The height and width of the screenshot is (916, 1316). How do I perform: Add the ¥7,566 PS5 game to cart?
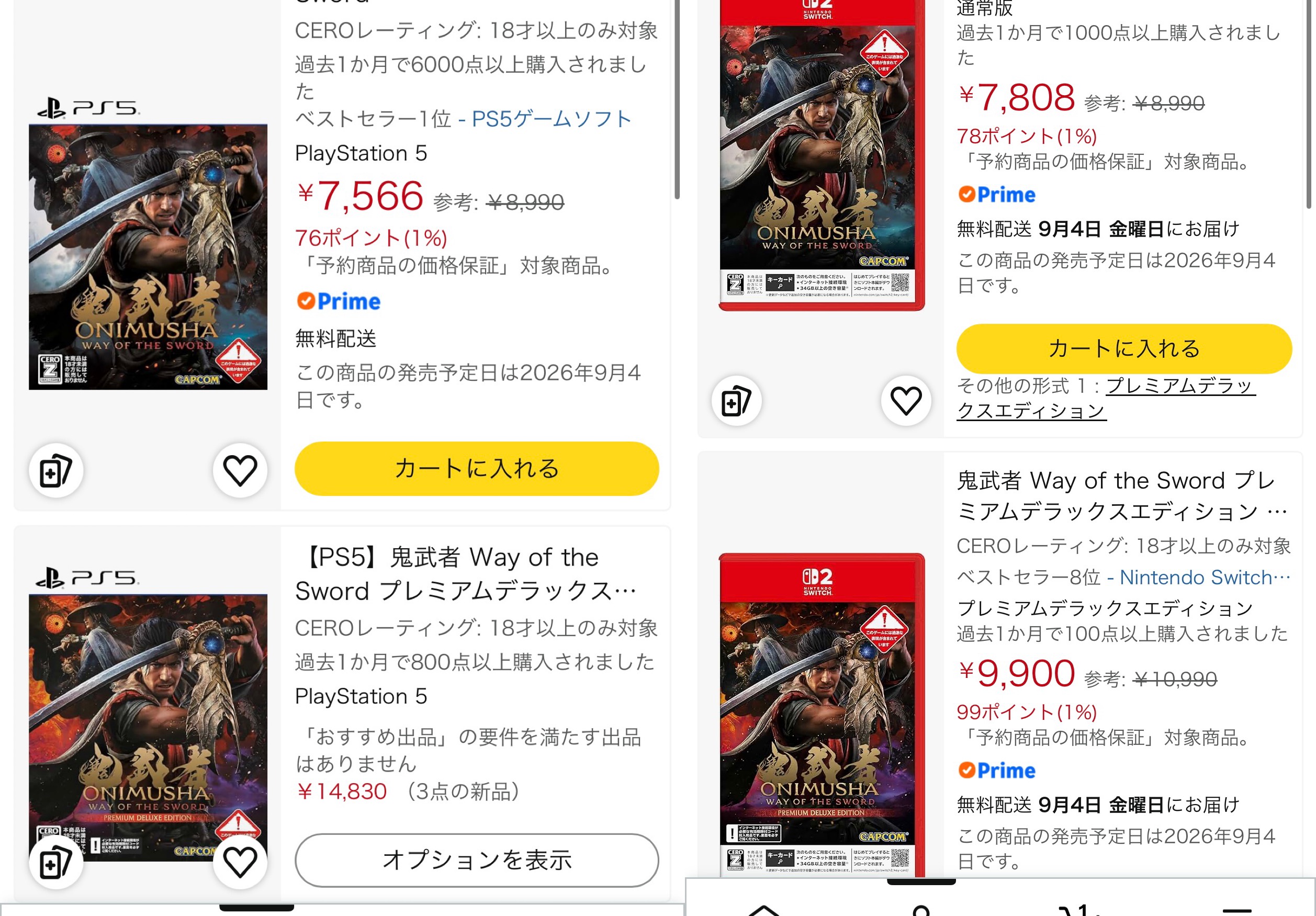(x=476, y=469)
